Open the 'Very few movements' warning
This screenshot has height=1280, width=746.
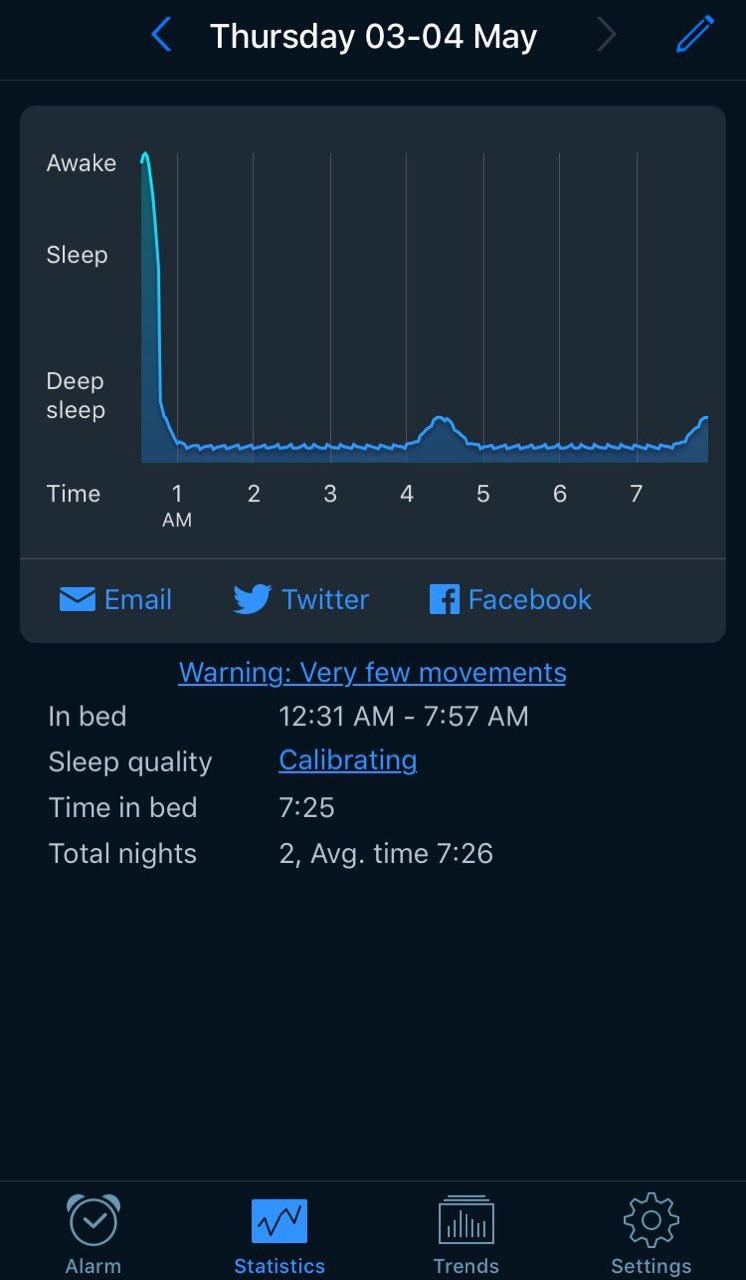coord(372,673)
